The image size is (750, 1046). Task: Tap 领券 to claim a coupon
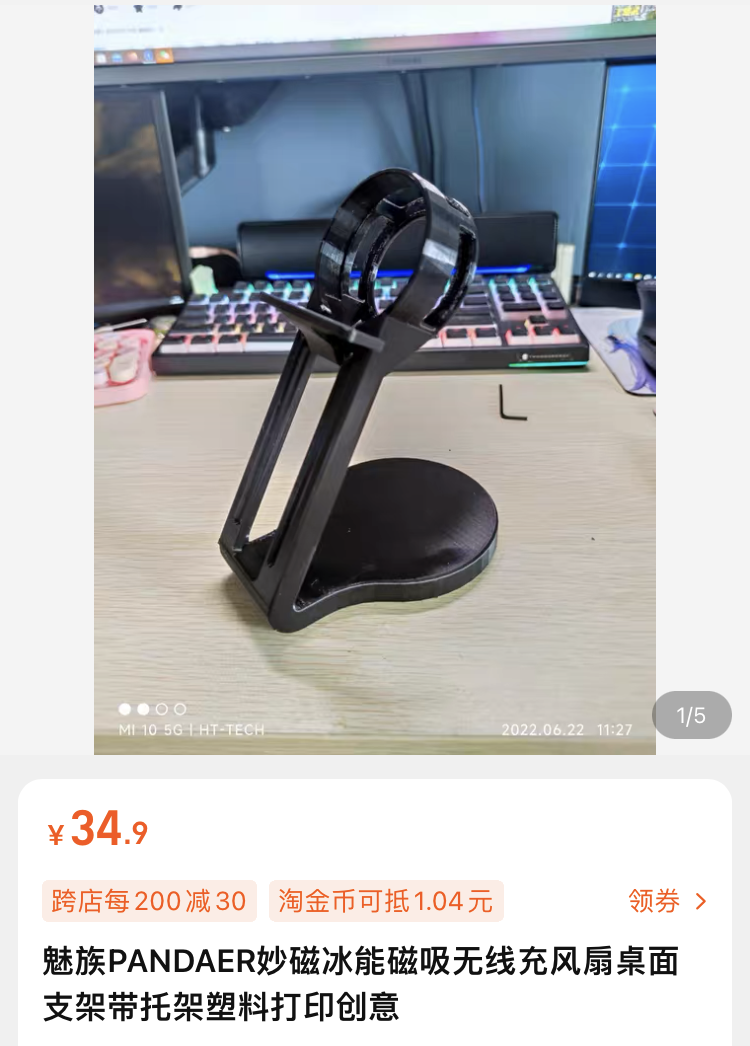pyautogui.click(x=667, y=901)
